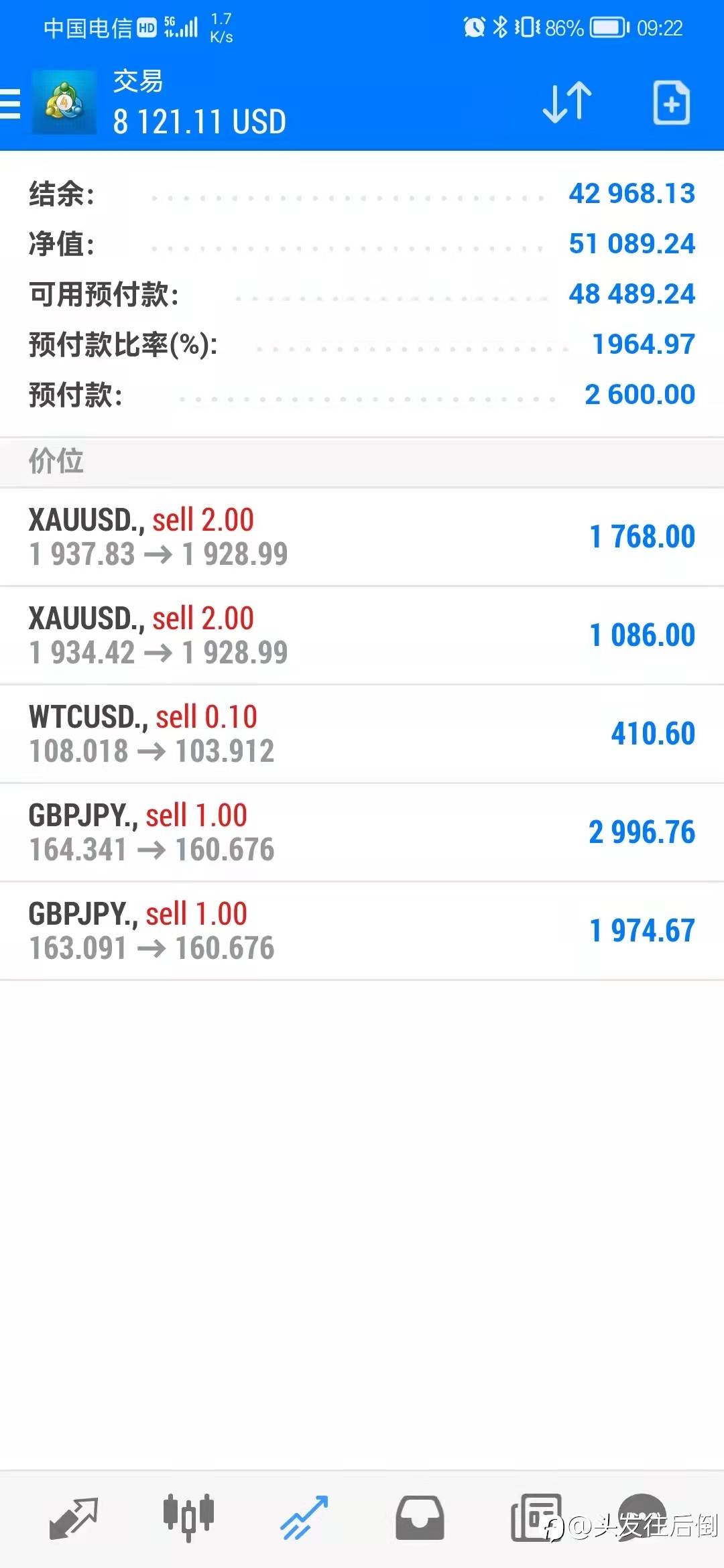Select the trade tab with trend line
This screenshot has width=724, height=1568.
coord(304,1518)
